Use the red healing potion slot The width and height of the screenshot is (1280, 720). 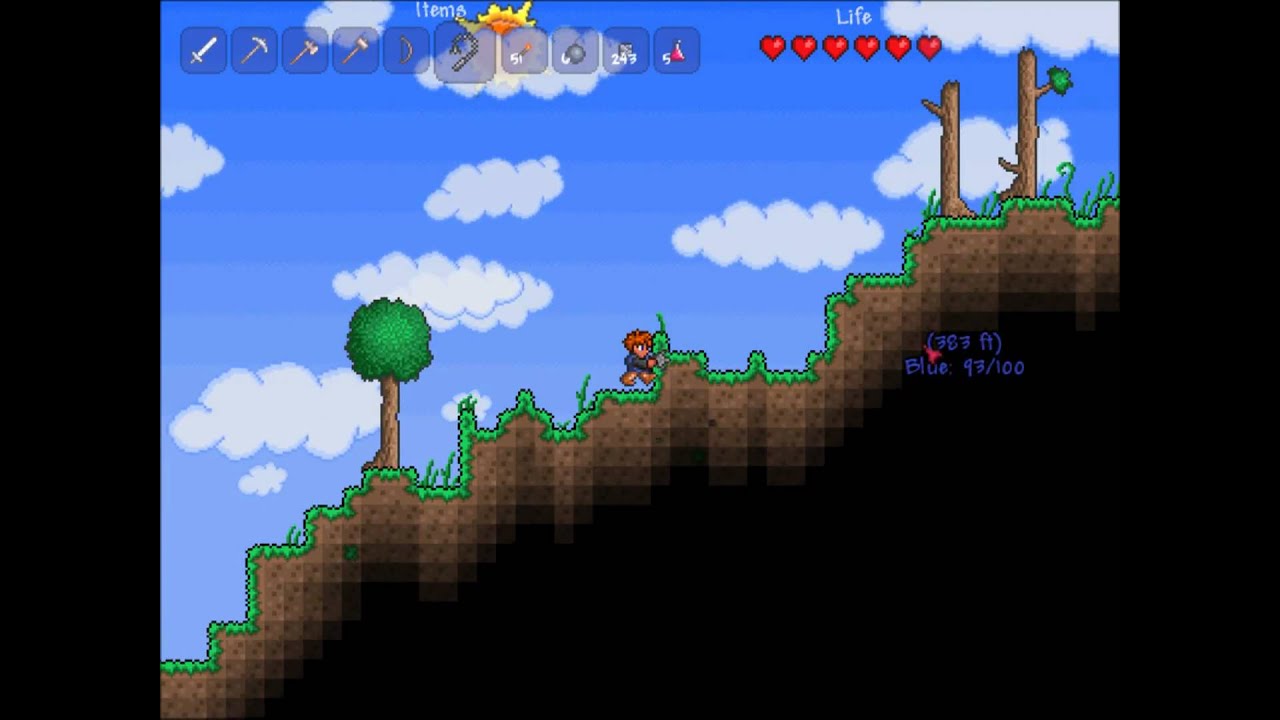[675, 51]
